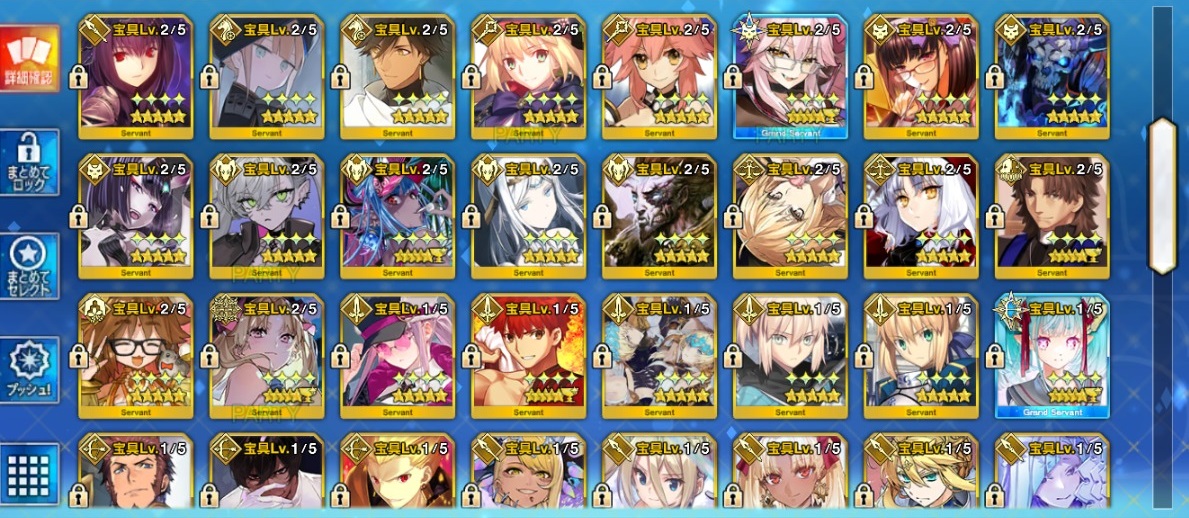Select the blue armored skull servant card
The height and width of the screenshot is (518, 1189).
(1052, 77)
